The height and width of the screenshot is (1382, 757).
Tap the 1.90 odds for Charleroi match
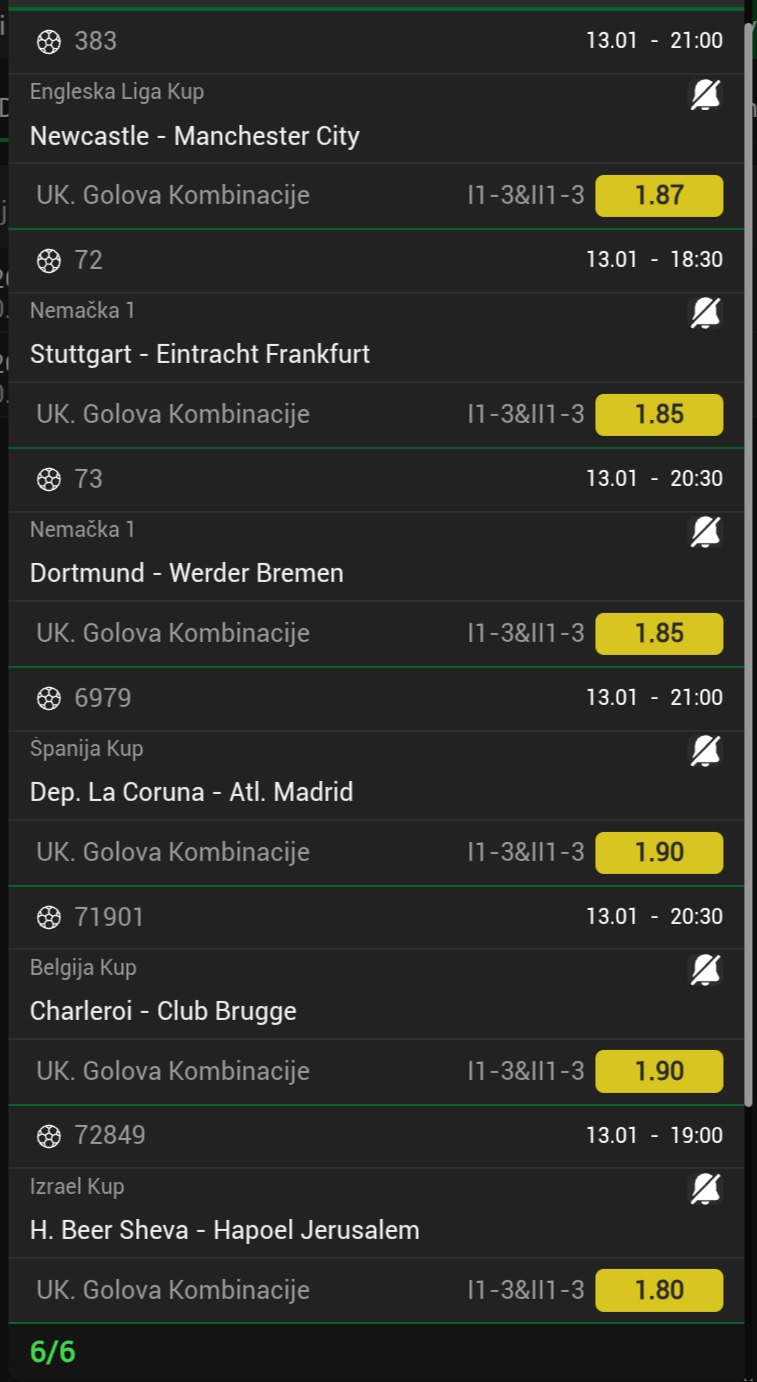click(659, 1071)
